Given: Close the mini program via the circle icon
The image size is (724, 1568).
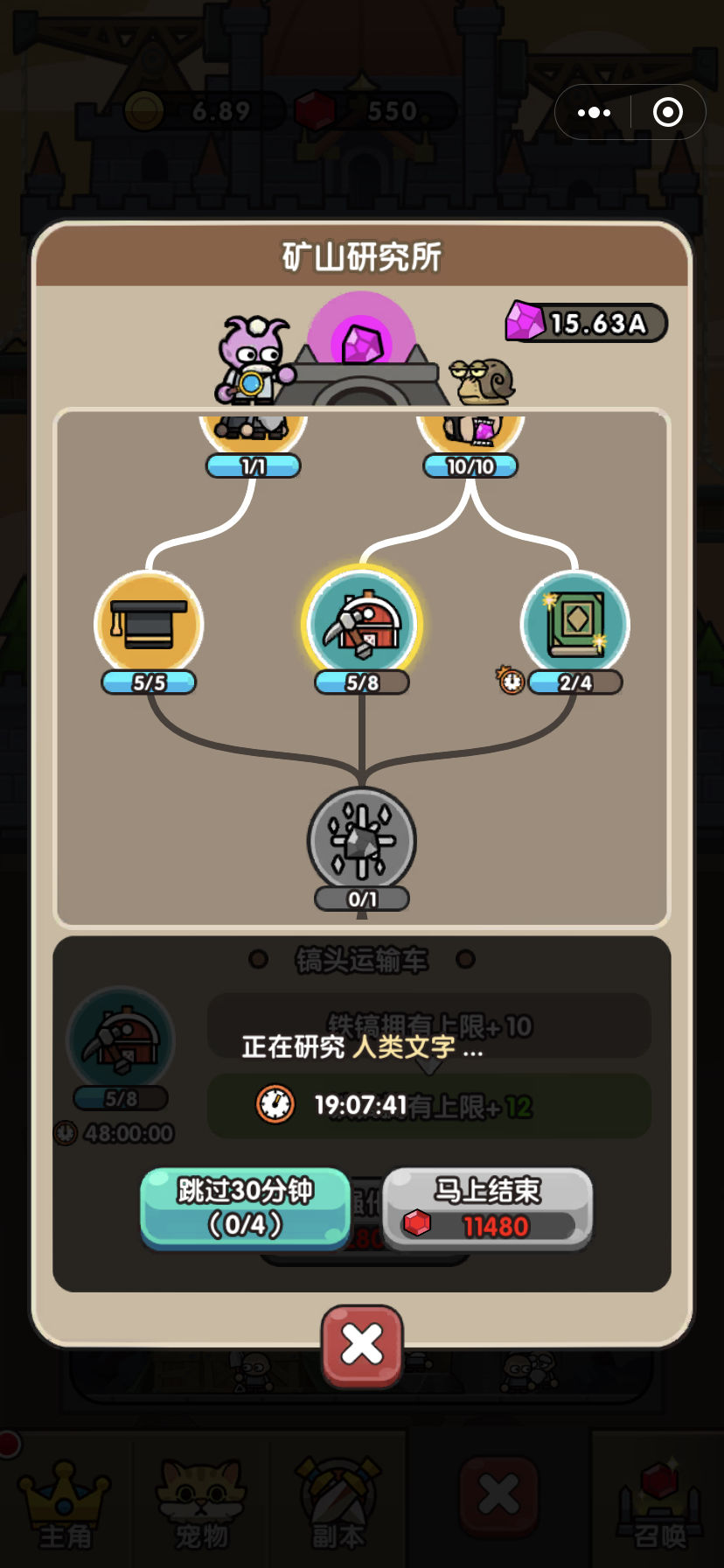Looking at the screenshot, I should (668, 112).
